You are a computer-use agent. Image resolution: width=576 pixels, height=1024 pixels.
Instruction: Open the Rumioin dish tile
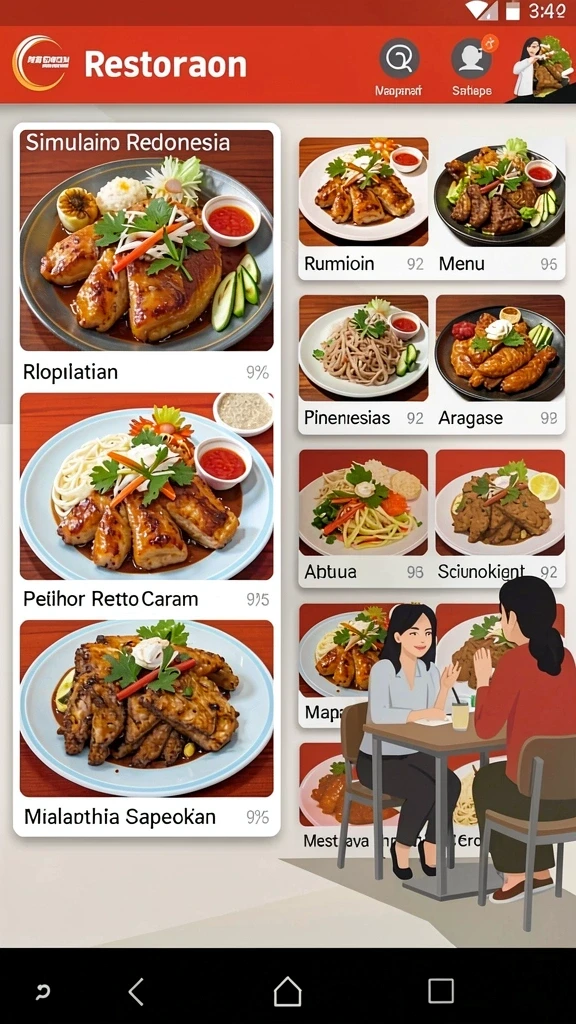[x=364, y=207]
